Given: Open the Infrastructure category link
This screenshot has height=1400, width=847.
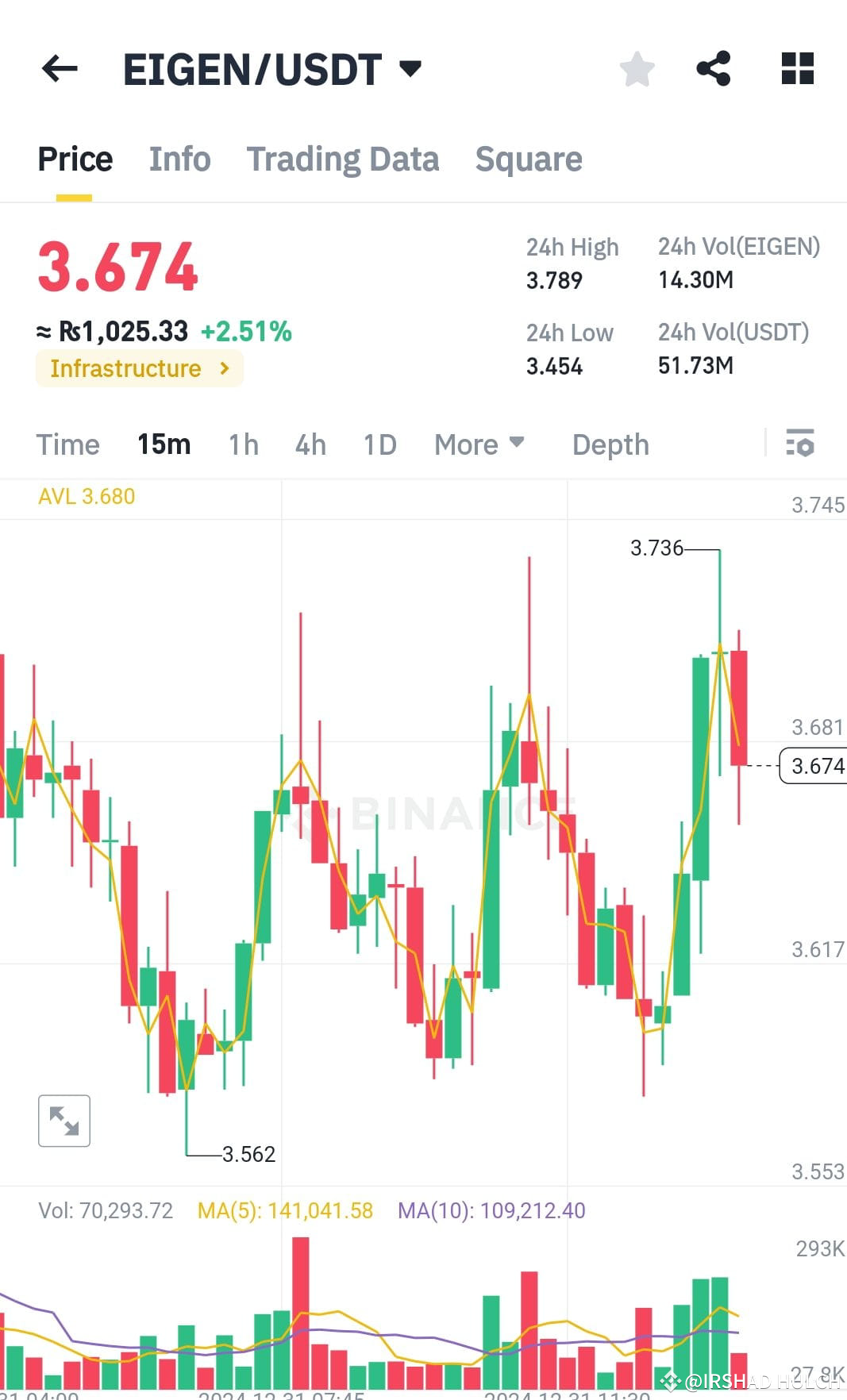Looking at the screenshot, I should click(x=140, y=367).
